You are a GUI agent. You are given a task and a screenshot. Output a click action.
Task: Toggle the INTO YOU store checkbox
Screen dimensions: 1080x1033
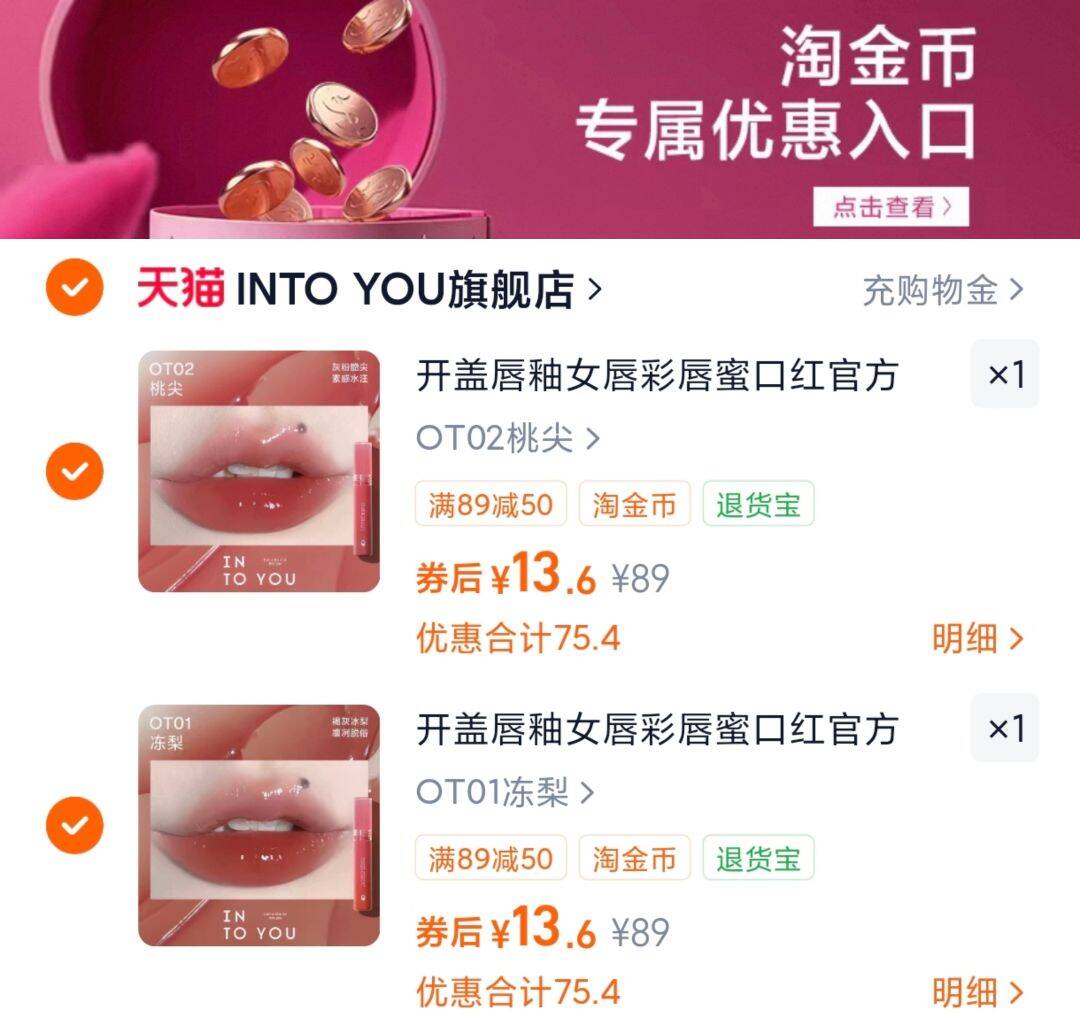click(74, 289)
